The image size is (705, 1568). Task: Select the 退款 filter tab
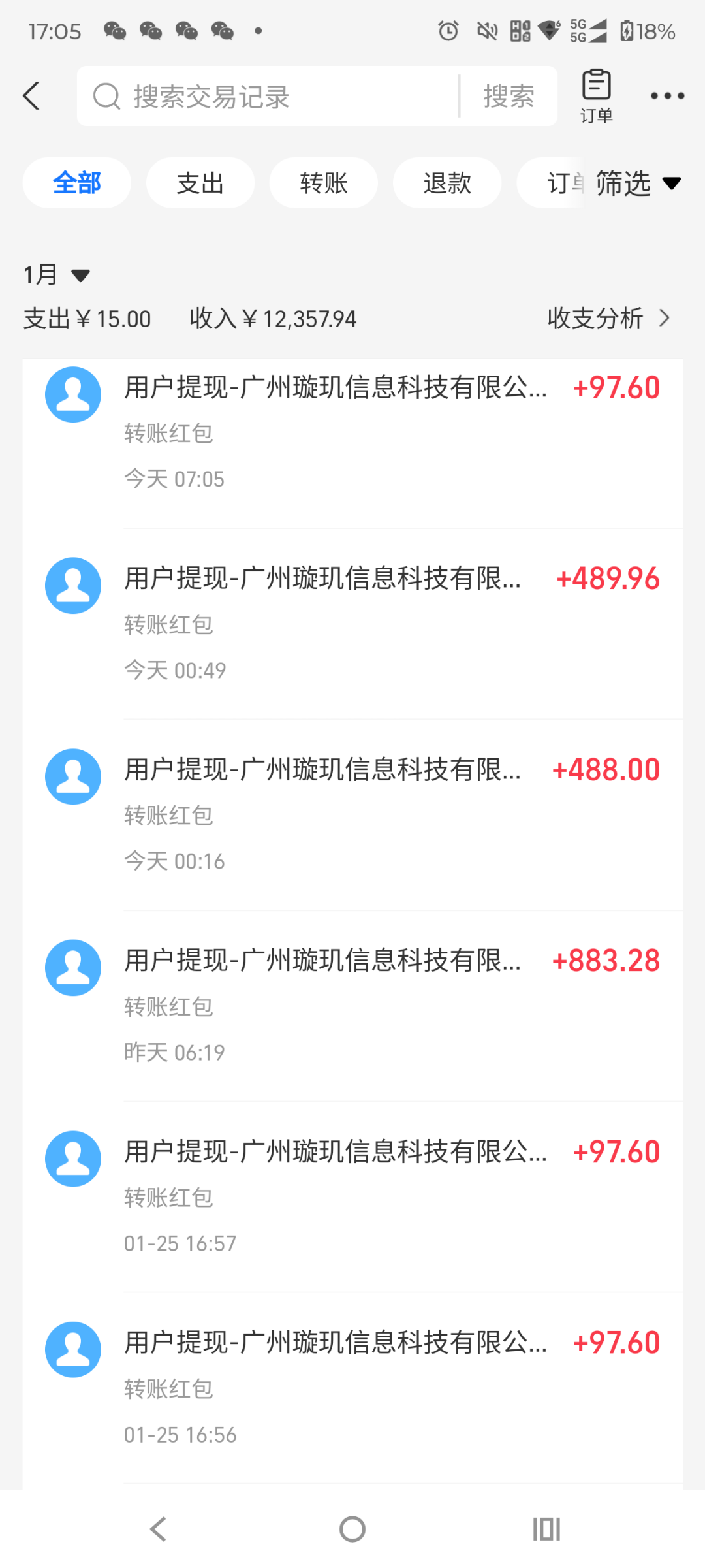click(446, 183)
